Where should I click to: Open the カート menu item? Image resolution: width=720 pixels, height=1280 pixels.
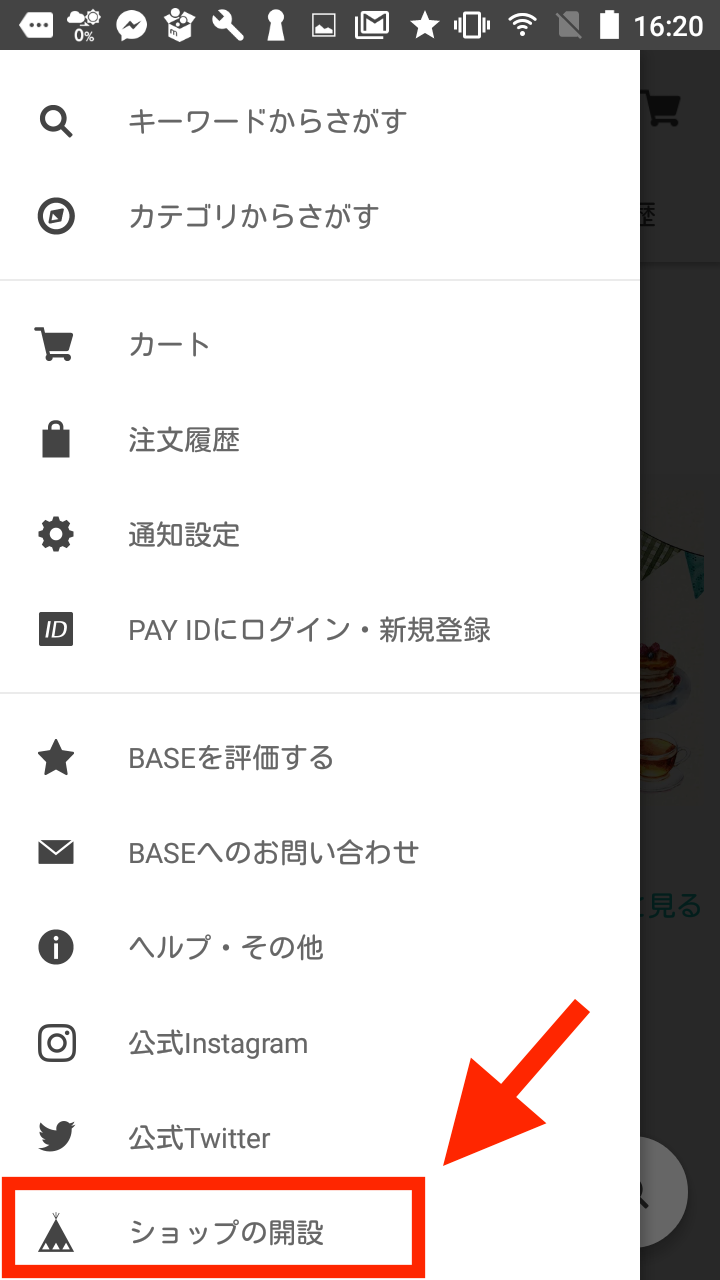pyautogui.click(x=169, y=345)
